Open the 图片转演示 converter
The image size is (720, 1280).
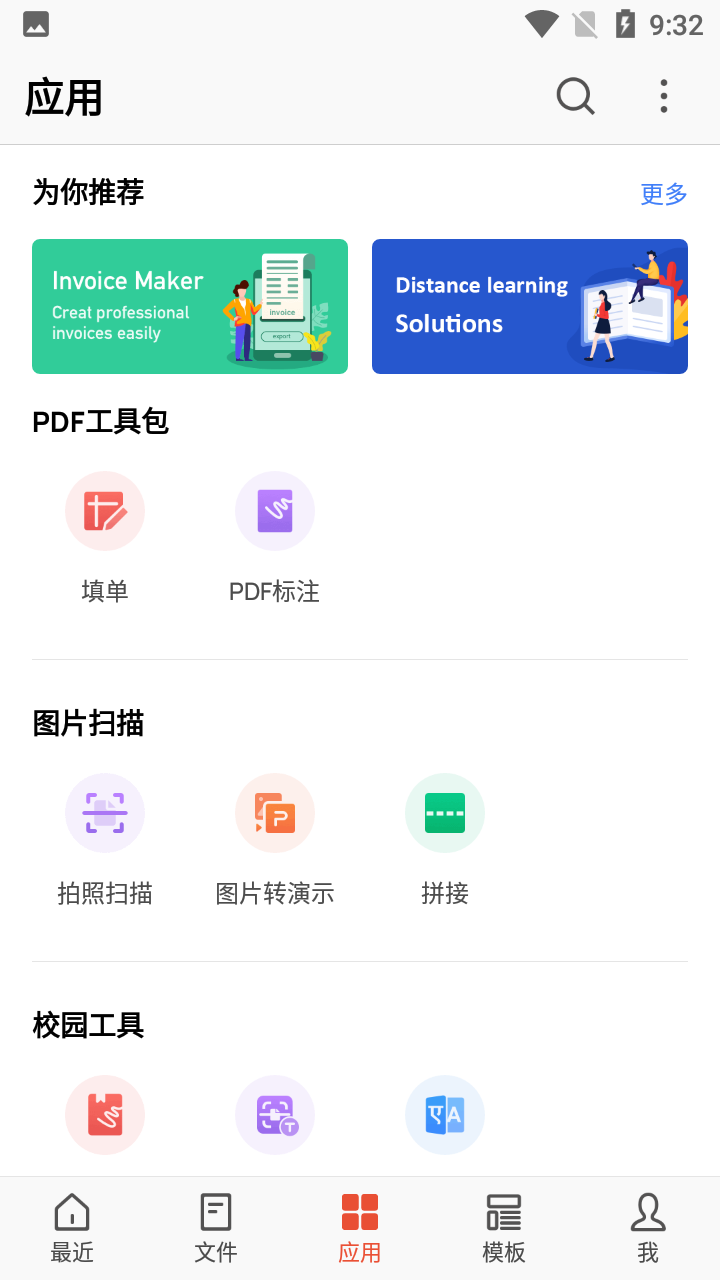[x=275, y=812]
